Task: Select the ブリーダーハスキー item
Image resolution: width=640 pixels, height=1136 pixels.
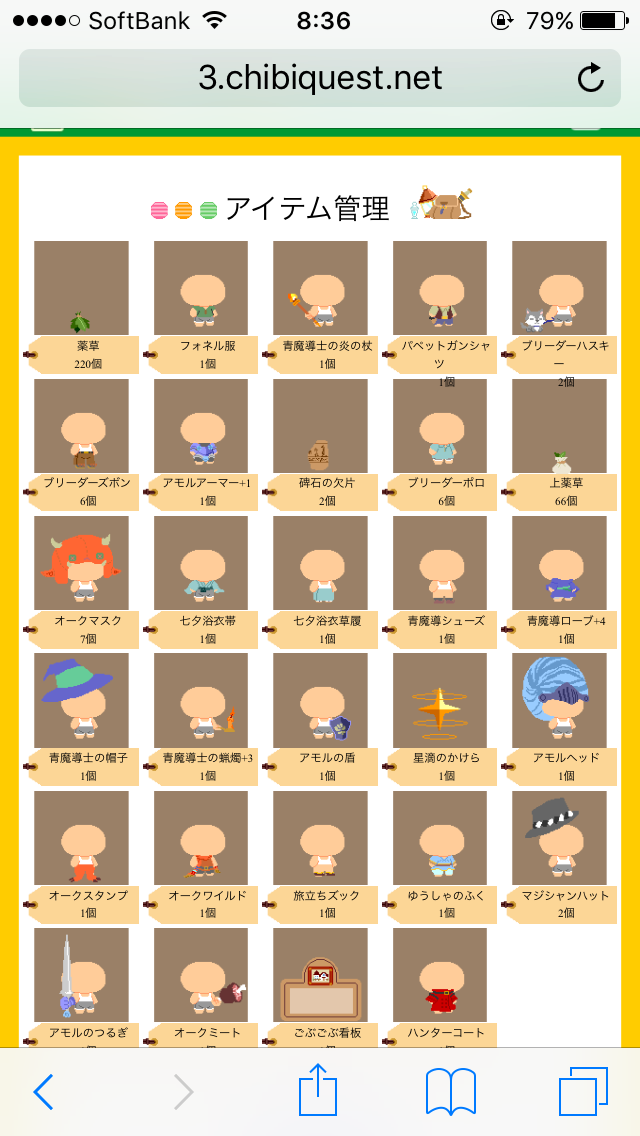Action: (559, 288)
